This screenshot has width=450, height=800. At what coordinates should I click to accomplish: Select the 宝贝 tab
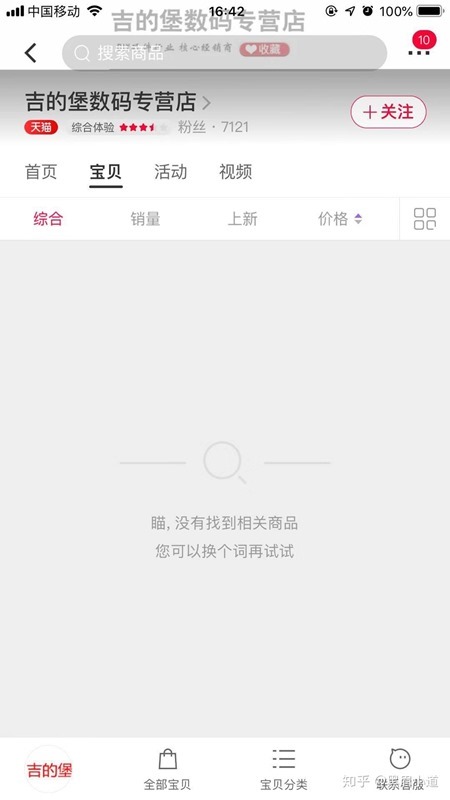click(x=106, y=172)
